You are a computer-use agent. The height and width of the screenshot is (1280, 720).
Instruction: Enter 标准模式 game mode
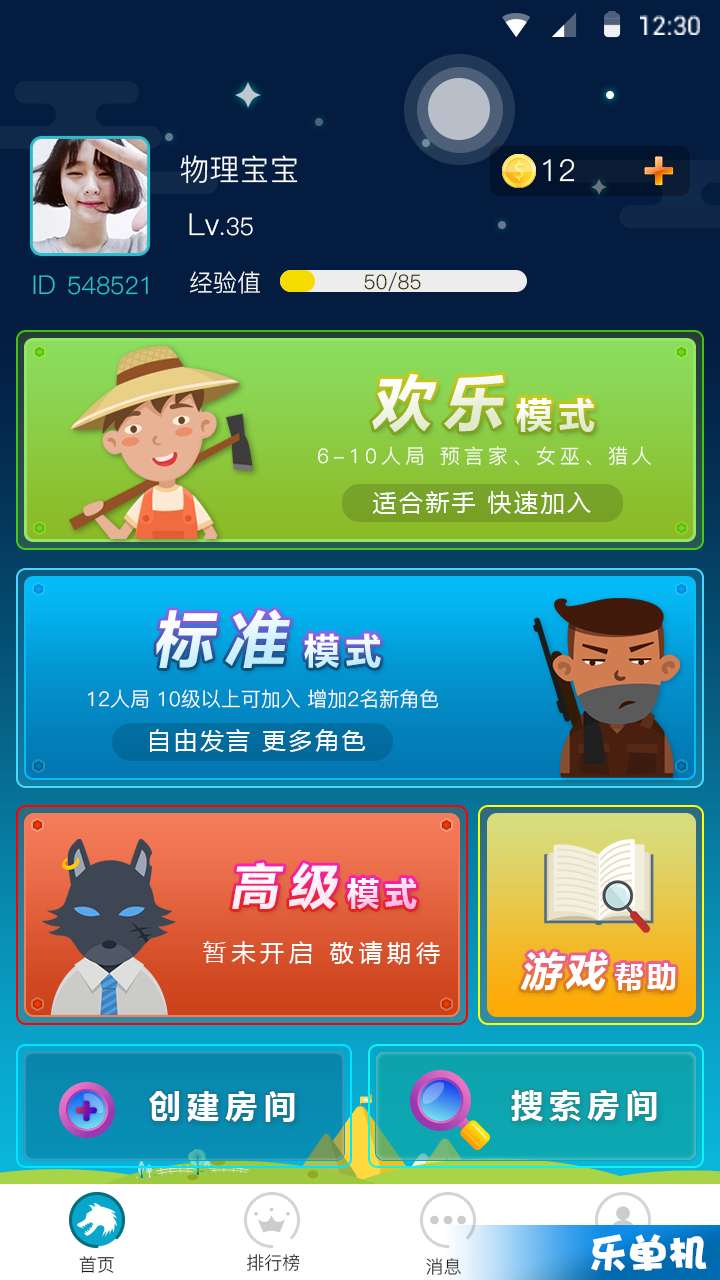coord(360,678)
